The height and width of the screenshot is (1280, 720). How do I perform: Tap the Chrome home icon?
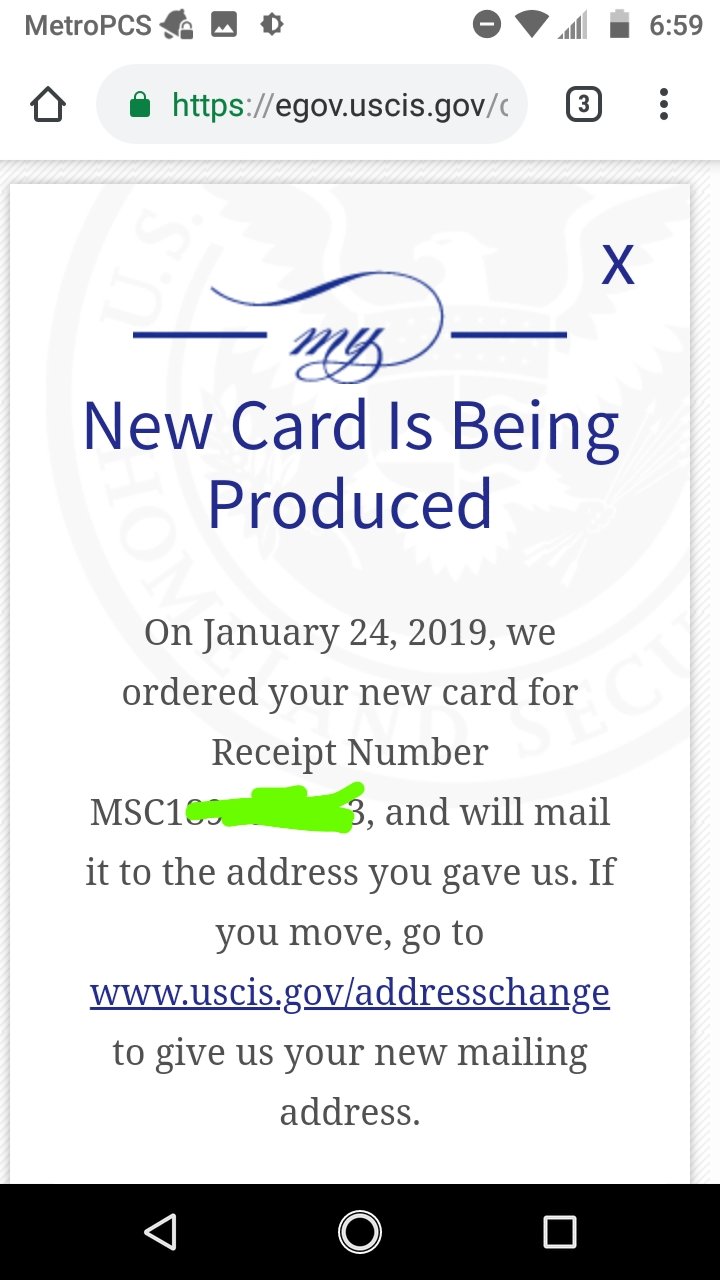48,105
